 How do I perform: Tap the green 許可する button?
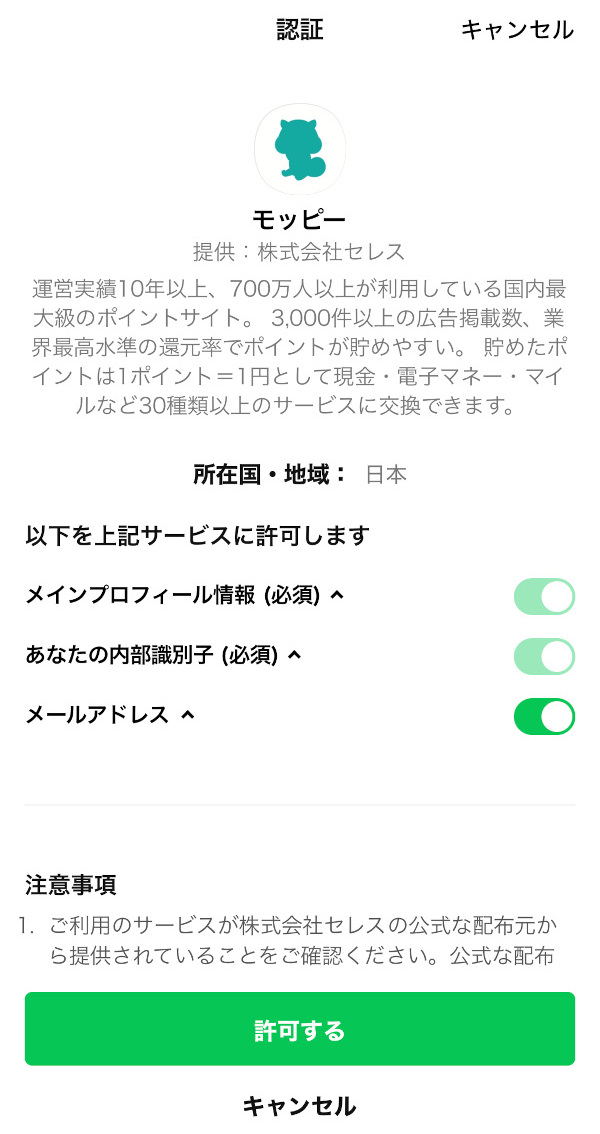300,1030
